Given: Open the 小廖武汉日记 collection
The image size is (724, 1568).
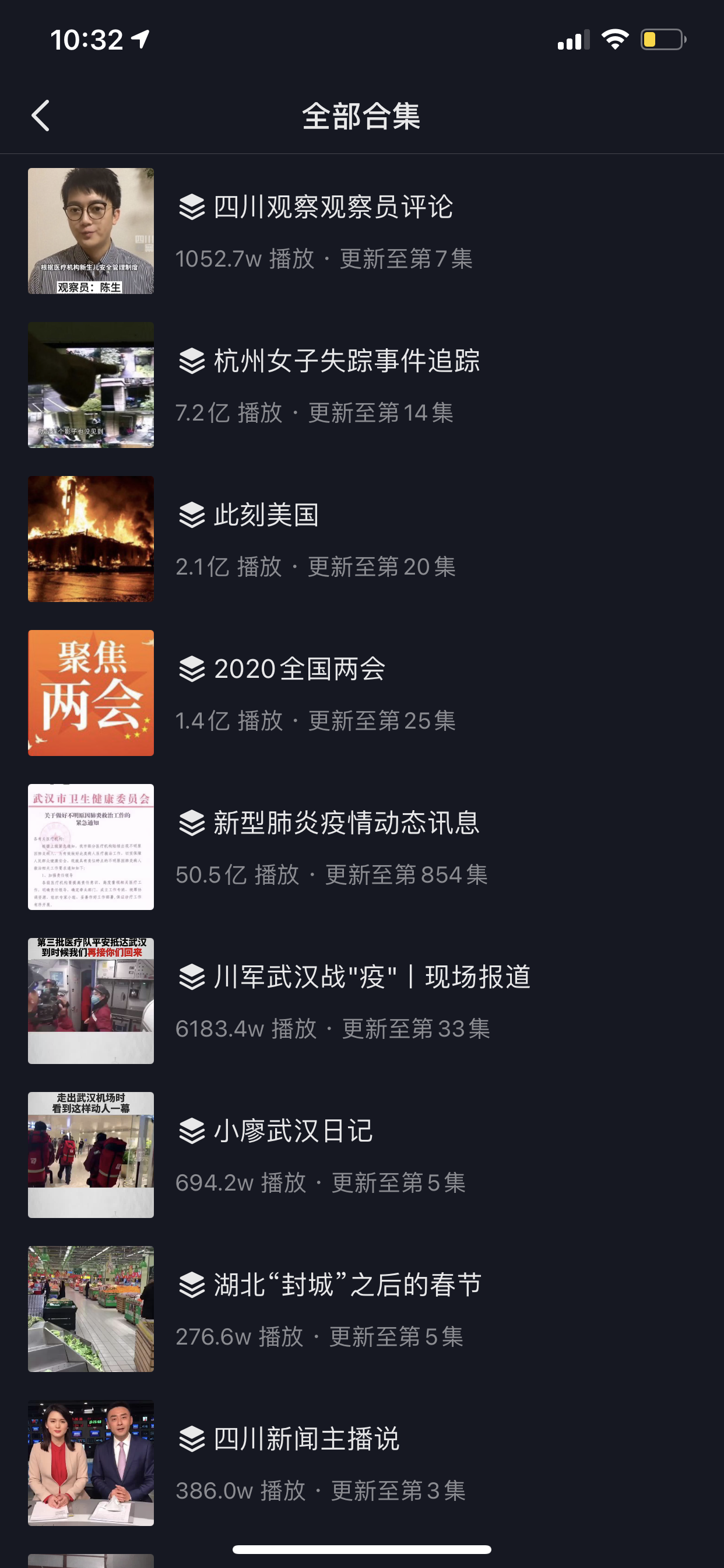Looking at the screenshot, I should point(362,1156).
